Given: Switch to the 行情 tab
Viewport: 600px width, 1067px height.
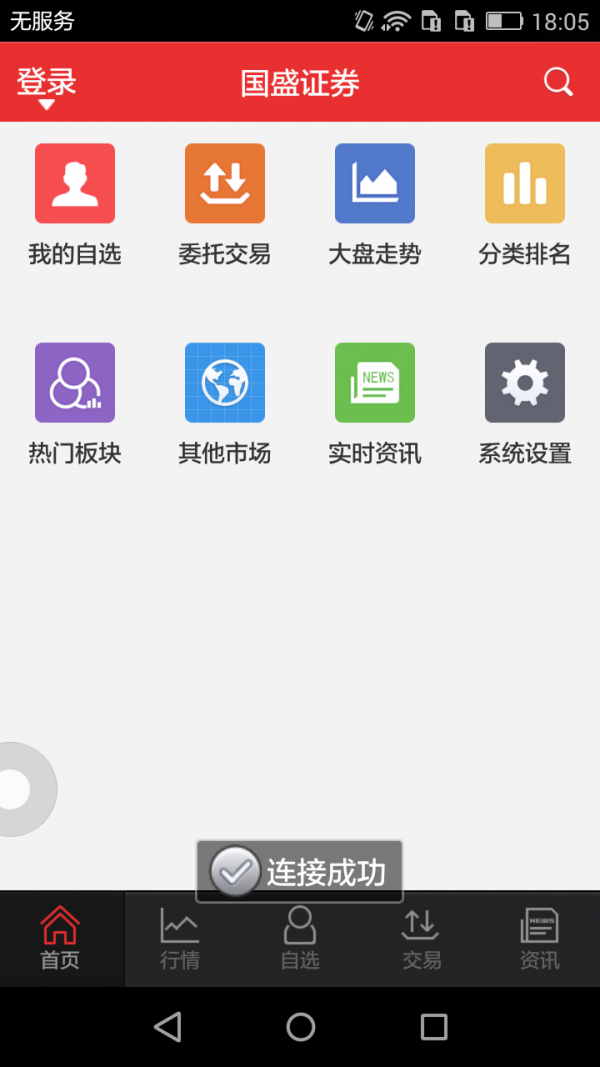Looking at the screenshot, I should click(x=180, y=939).
